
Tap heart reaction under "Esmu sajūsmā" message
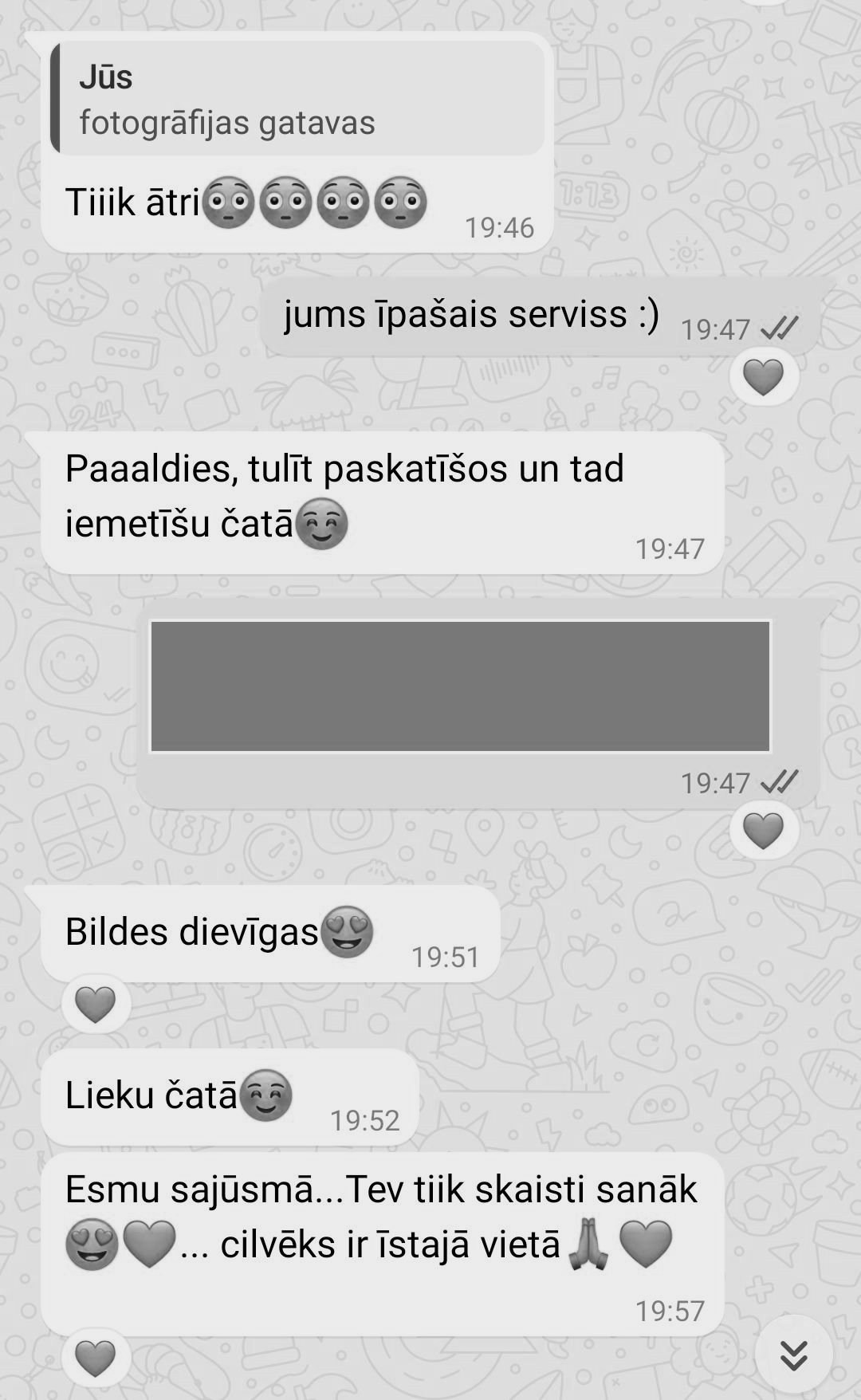(95, 1358)
